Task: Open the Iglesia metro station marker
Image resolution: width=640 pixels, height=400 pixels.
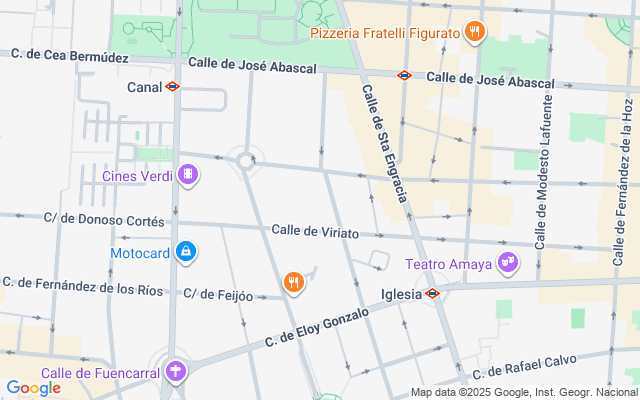Action: point(431,294)
